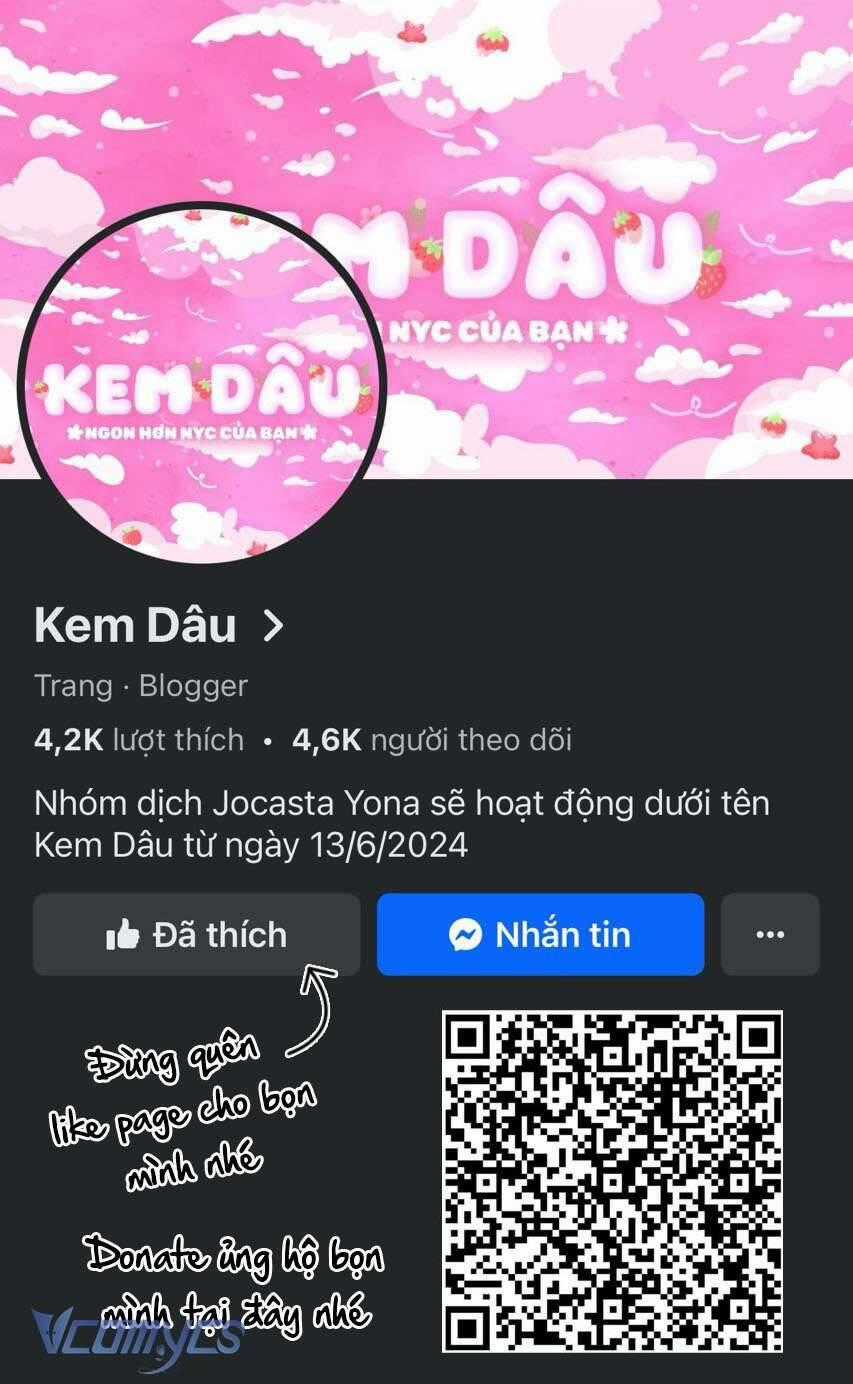The height and width of the screenshot is (1384, 853).
Task: Click the thumbs-up icon on the like button
Action: (x=125, y=934)
